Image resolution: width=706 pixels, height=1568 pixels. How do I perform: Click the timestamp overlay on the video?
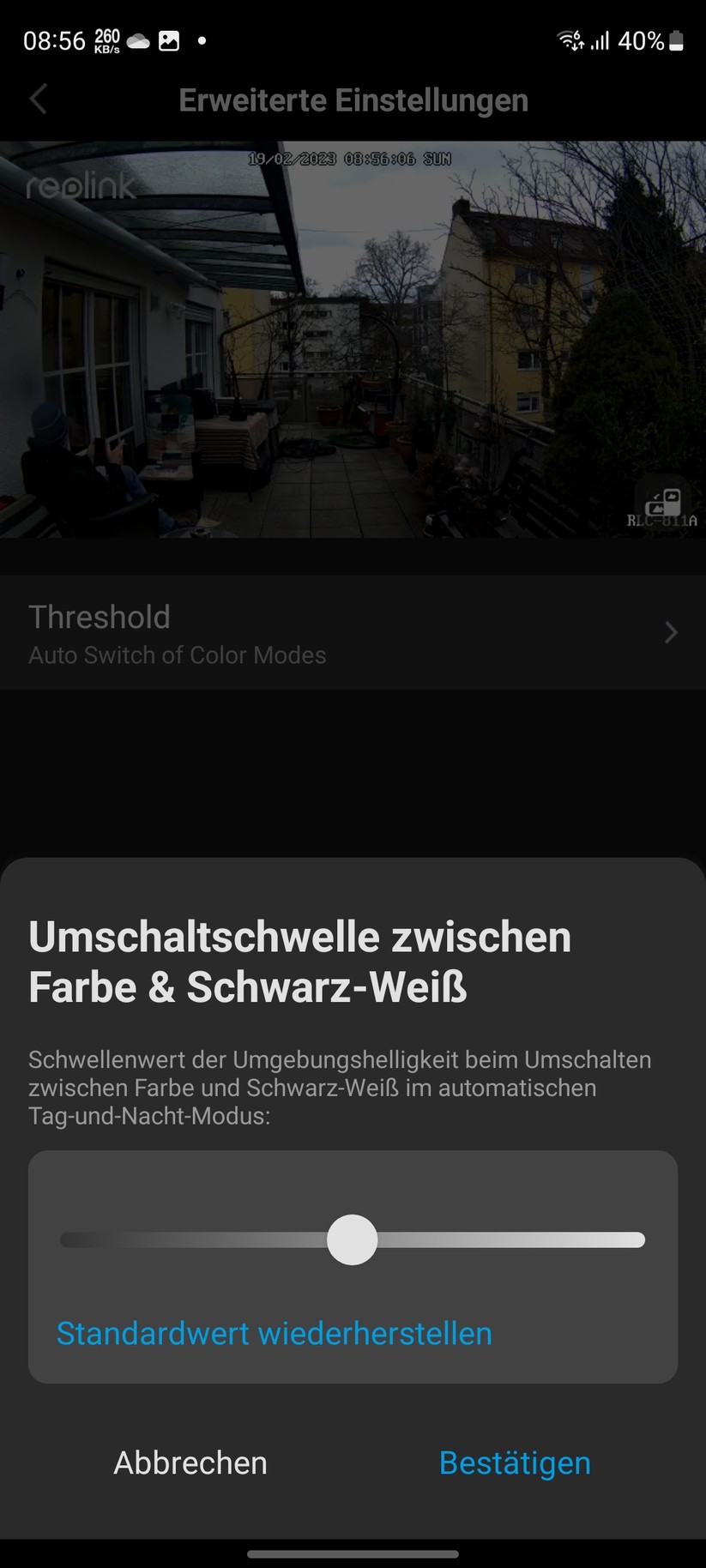click(x=350, y=158)
